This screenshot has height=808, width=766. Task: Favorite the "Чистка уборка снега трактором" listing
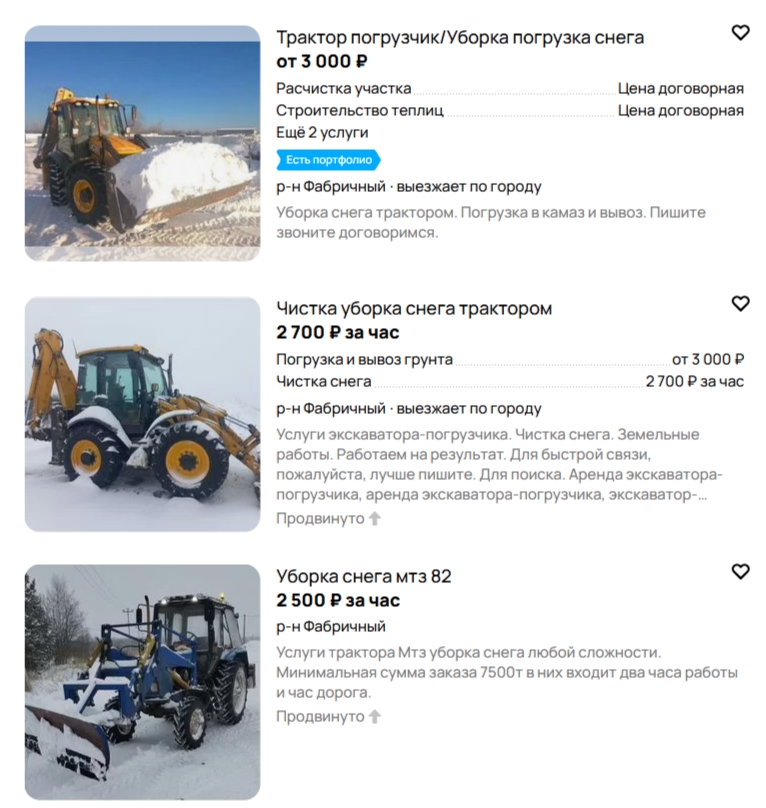coord(740,303)
